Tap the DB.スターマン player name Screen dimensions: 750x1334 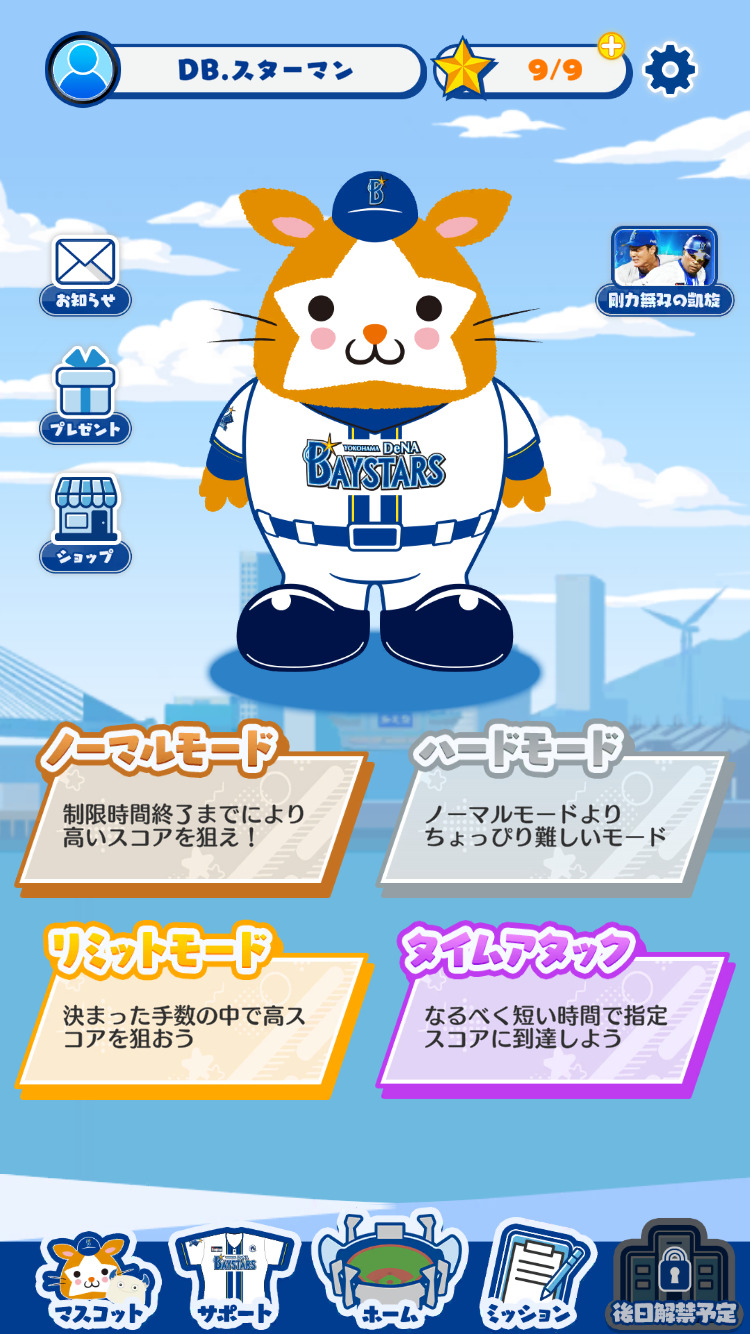(x=265, y=70)
